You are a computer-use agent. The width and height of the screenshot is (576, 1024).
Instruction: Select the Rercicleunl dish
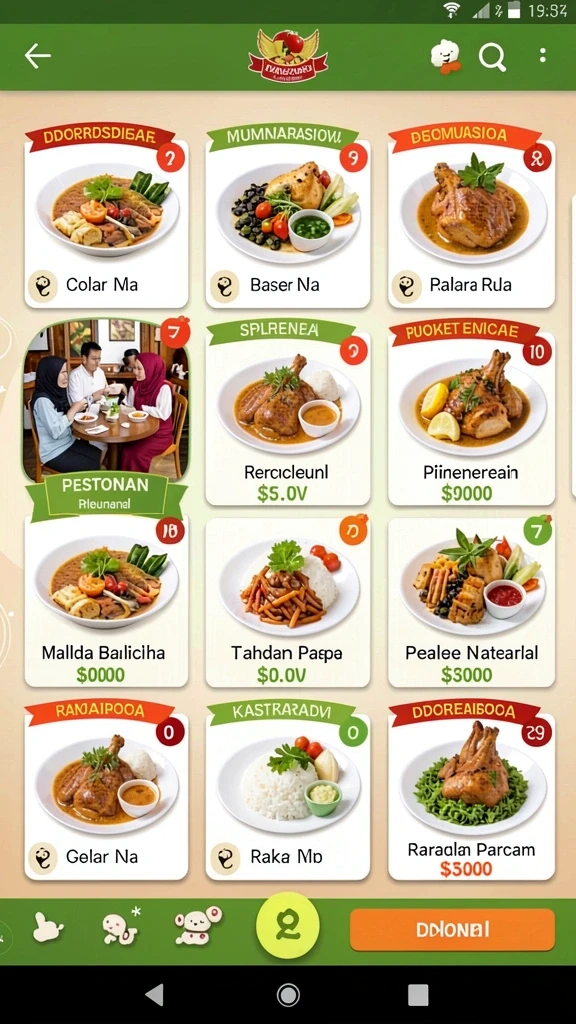click(288, 413)
